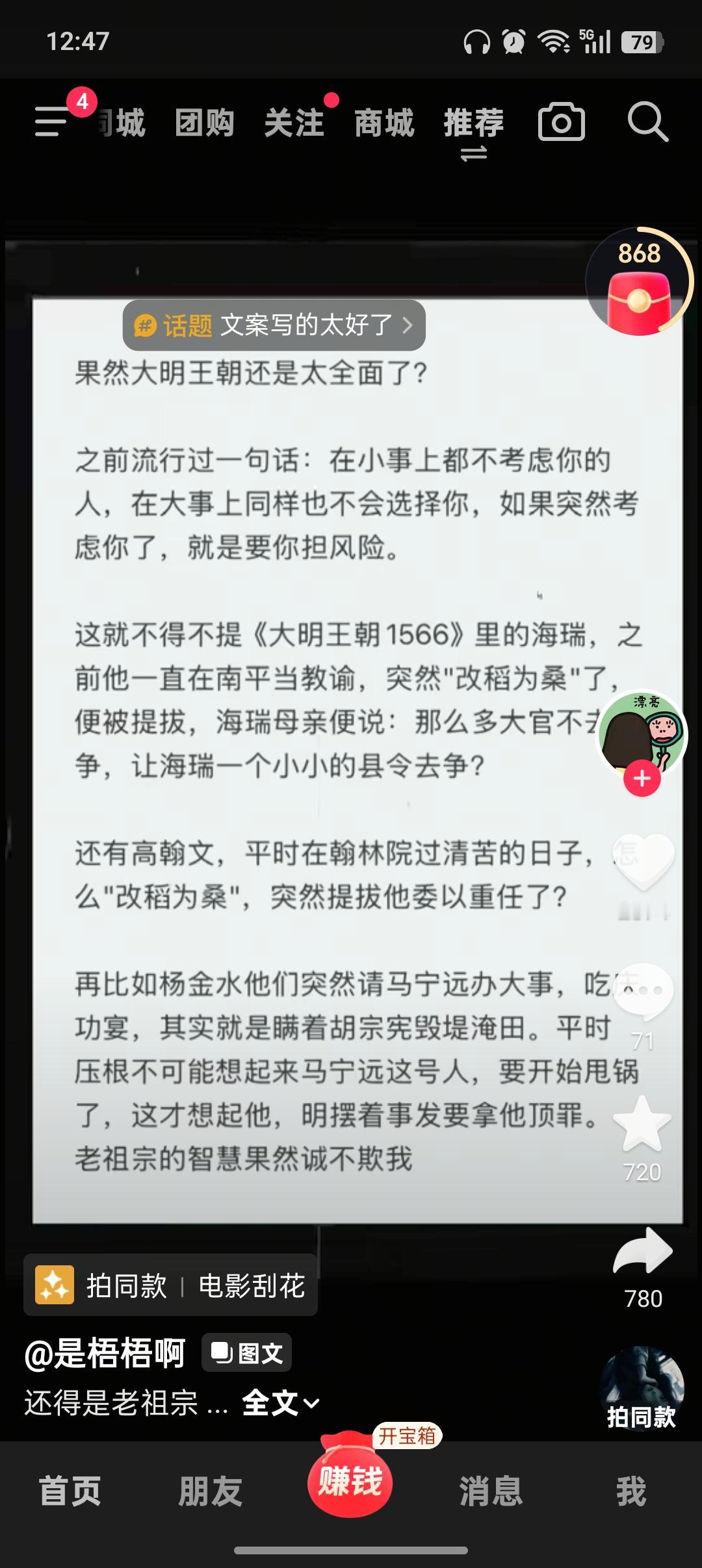The height and width of the screenshot is (1568, 702).
Task: Open search on Douyin
Action: [x=647, y=123]
